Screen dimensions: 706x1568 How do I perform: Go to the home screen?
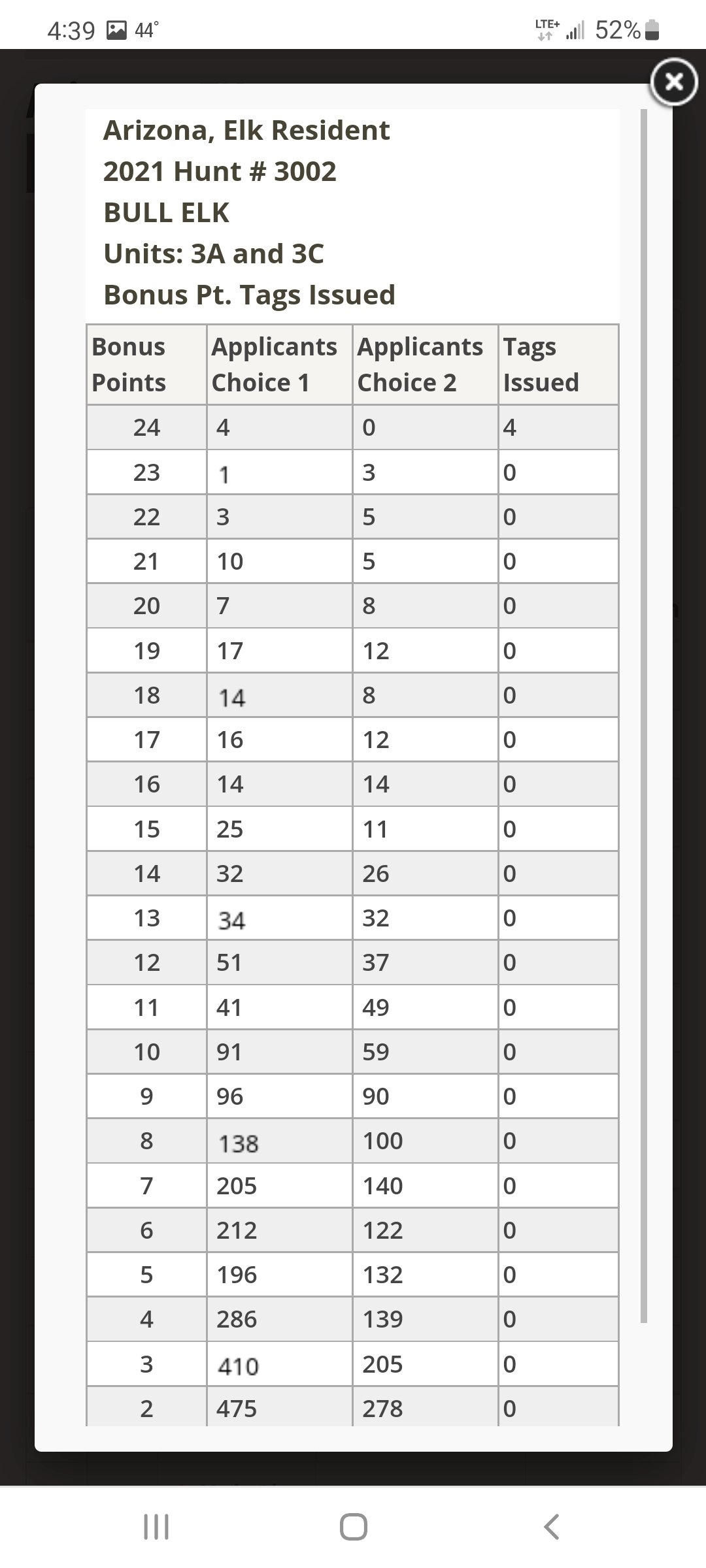pos(353,1527)
